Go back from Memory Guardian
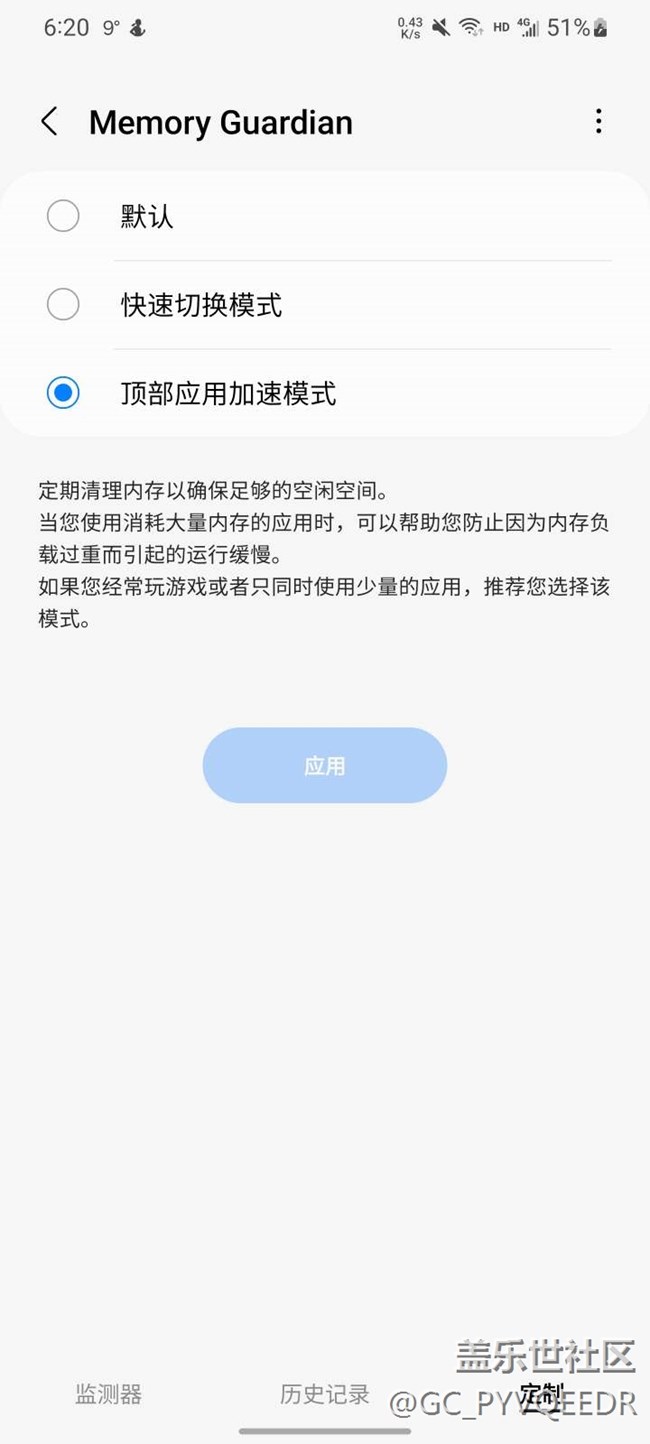The height and width of the screenshot is (1444, 650). click(x=49, y=122)
